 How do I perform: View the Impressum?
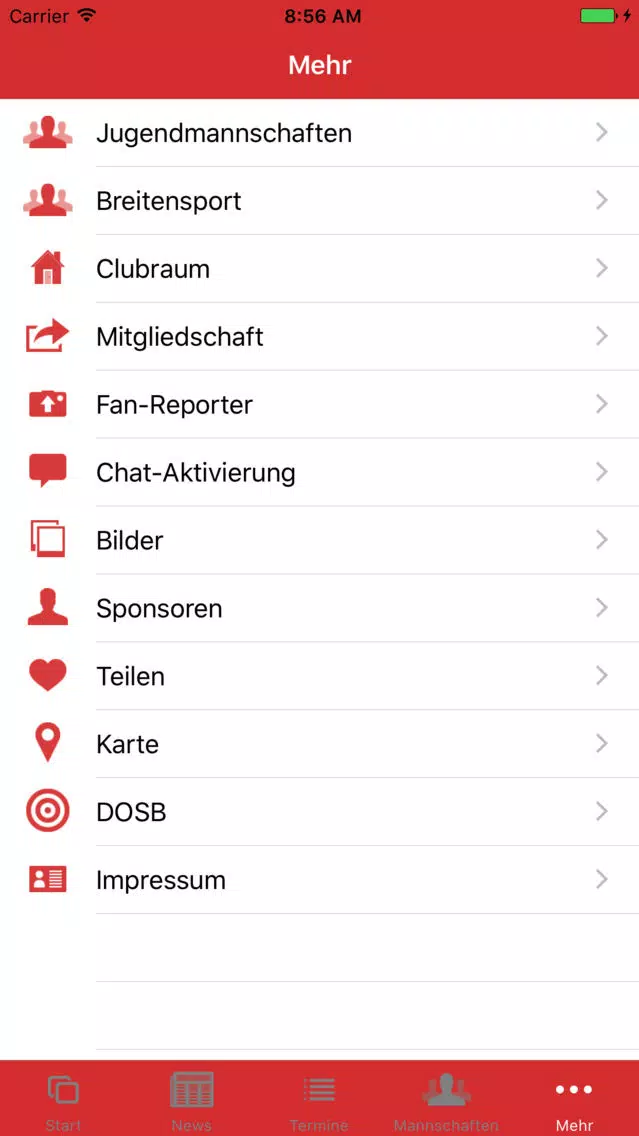320,880
